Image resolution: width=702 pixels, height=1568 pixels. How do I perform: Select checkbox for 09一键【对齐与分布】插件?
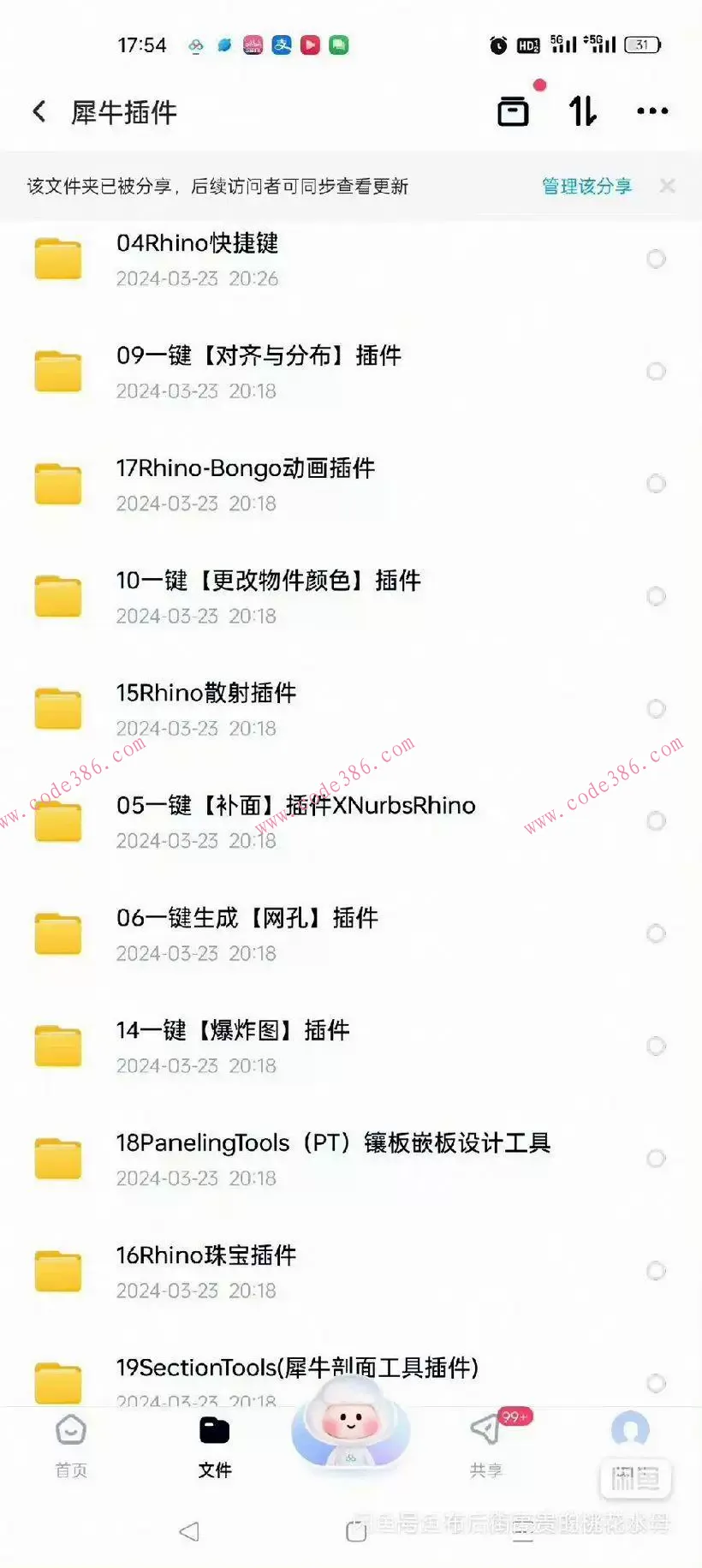pyautogui.click(x=656, y=372)
